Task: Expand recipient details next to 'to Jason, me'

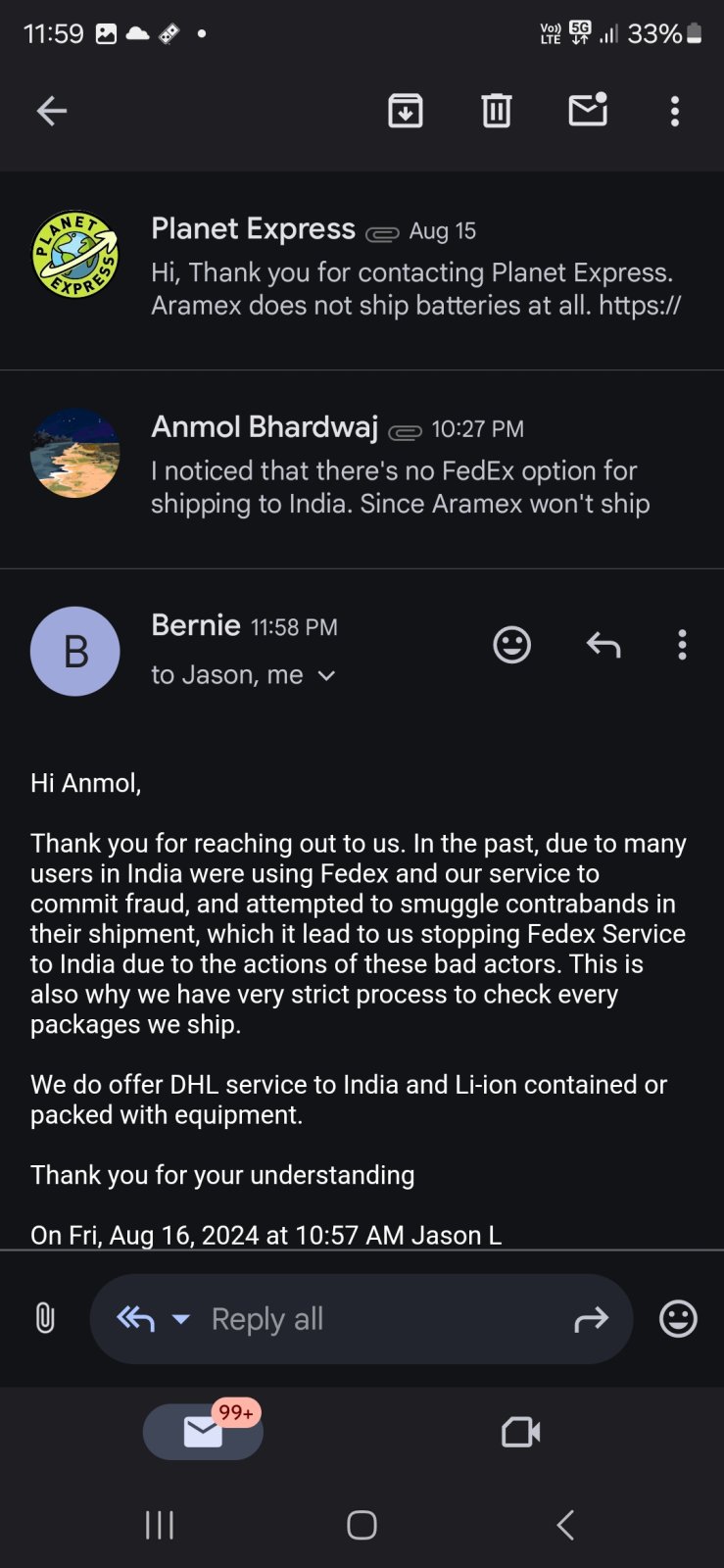Action: coord(327,675)
